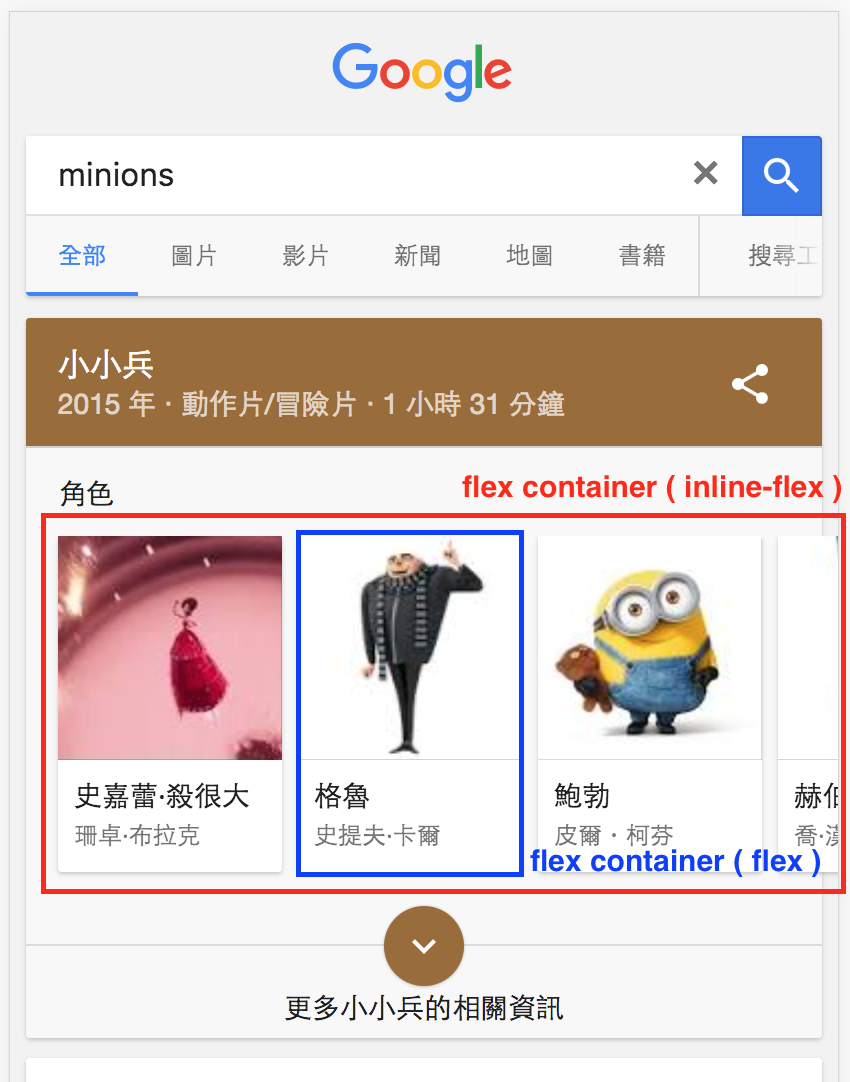The height and width of the screenshot is (1082, 850).
Task: Open the 史嘉蕾·殺很大 character card
Action: [170, 700]
